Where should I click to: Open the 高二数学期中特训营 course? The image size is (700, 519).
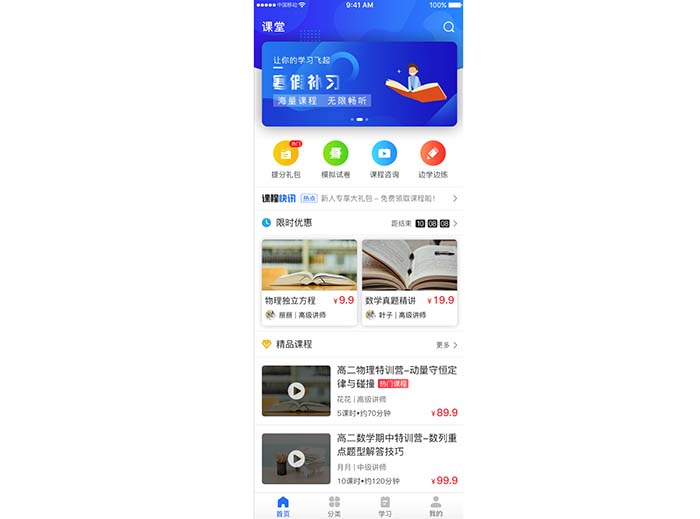[x=396, y=445]
